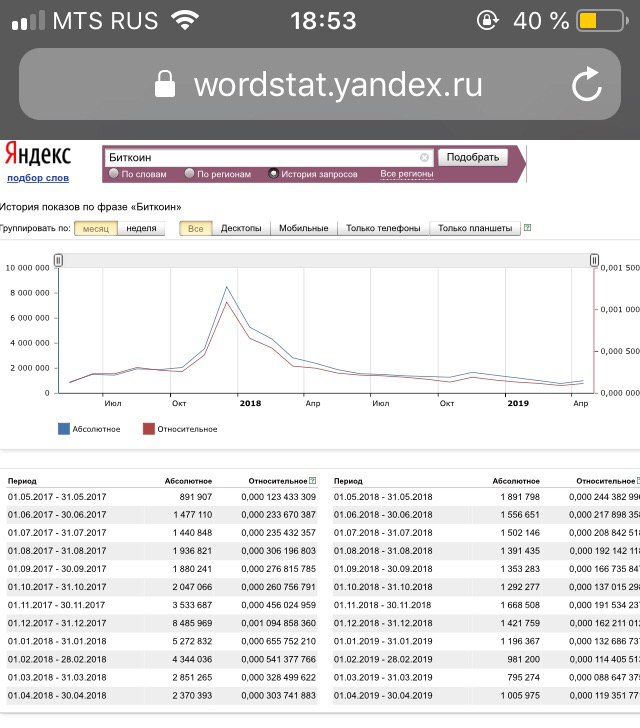Open help icon next to Только планшеты
Image resolution: width=640 pixels, height=728 pixels.
528,228
